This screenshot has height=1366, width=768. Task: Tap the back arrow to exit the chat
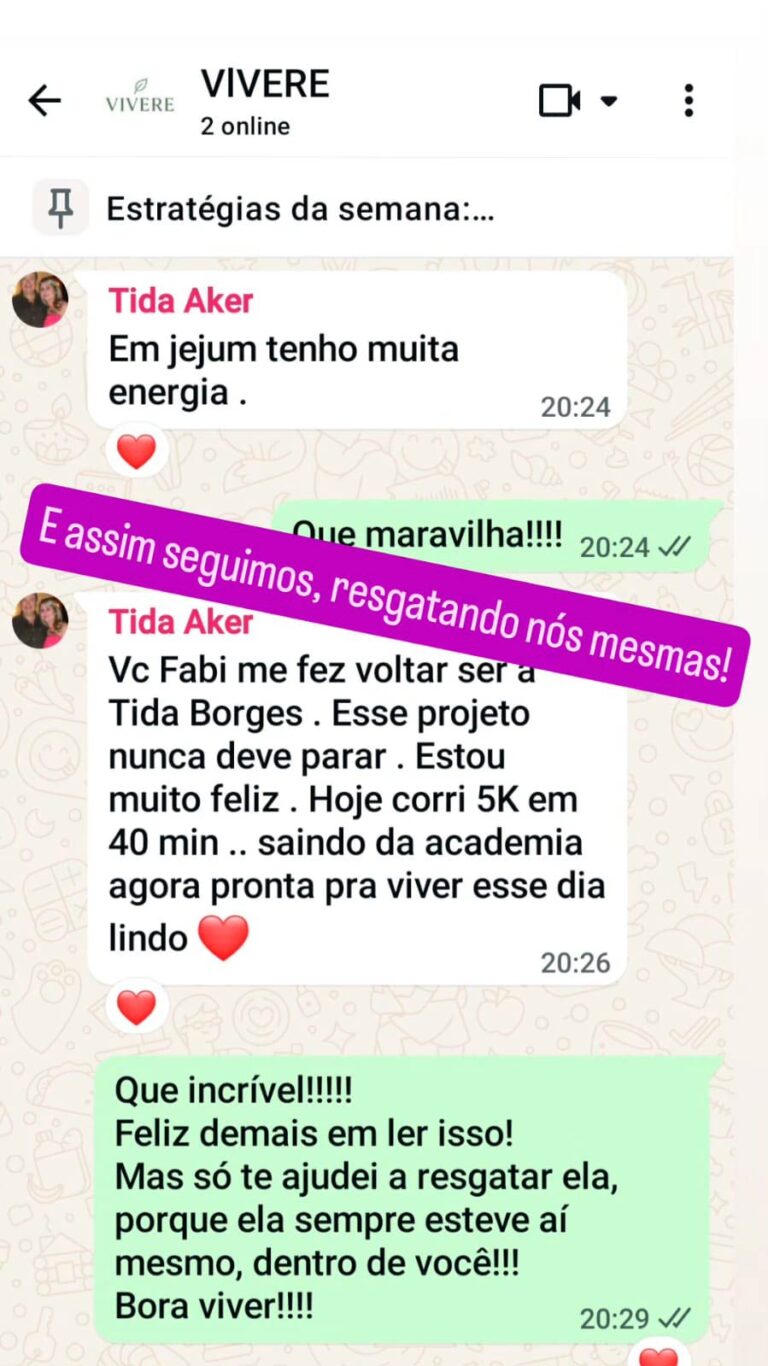click(45, 100)
